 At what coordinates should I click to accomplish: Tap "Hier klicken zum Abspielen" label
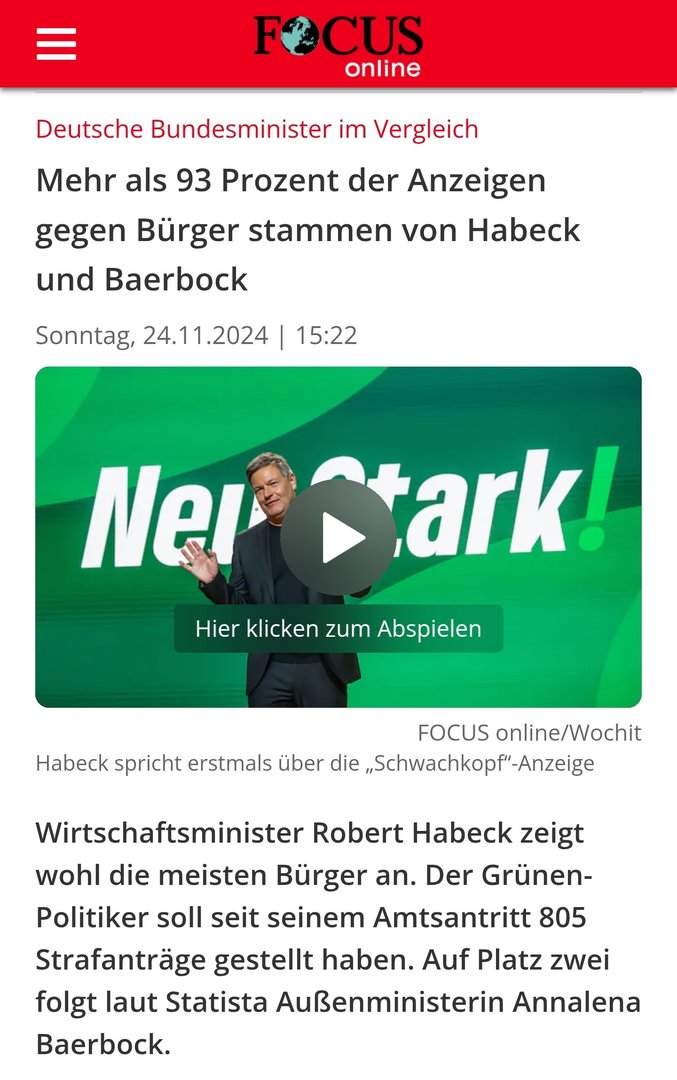point(338,629)
